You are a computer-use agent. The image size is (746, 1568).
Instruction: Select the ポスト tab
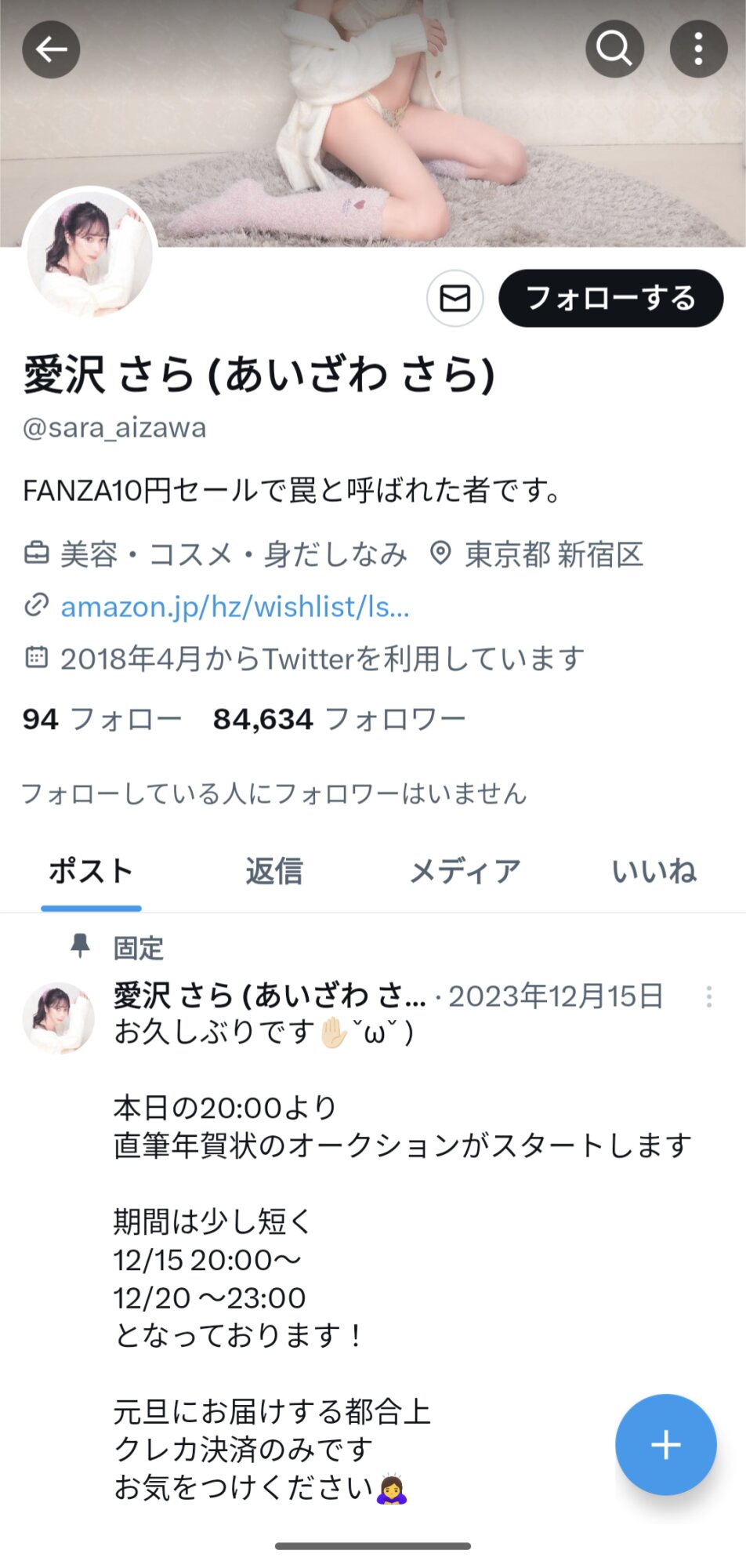91,871
